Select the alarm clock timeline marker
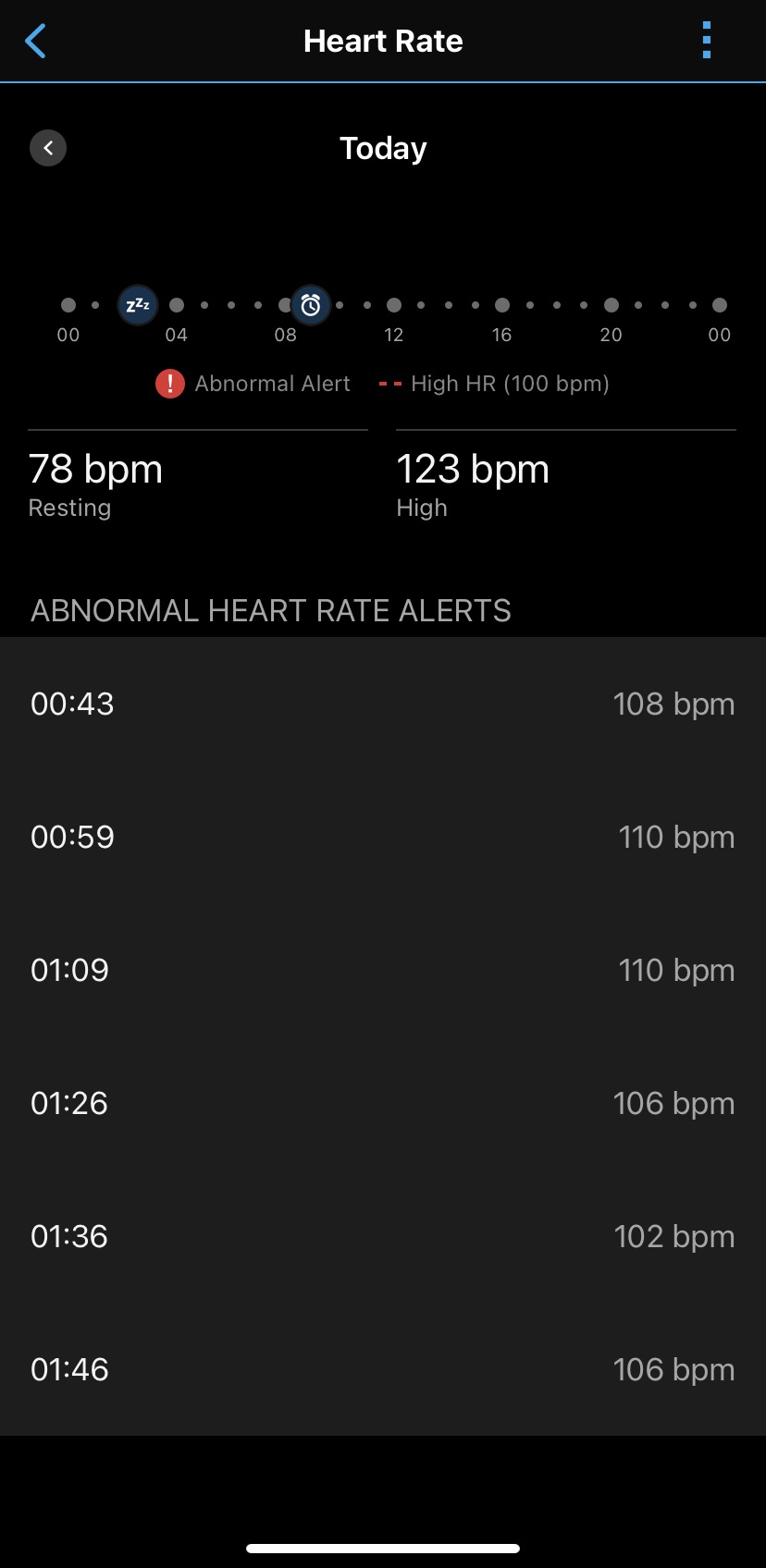766x1568 pixels. [311, 305]
